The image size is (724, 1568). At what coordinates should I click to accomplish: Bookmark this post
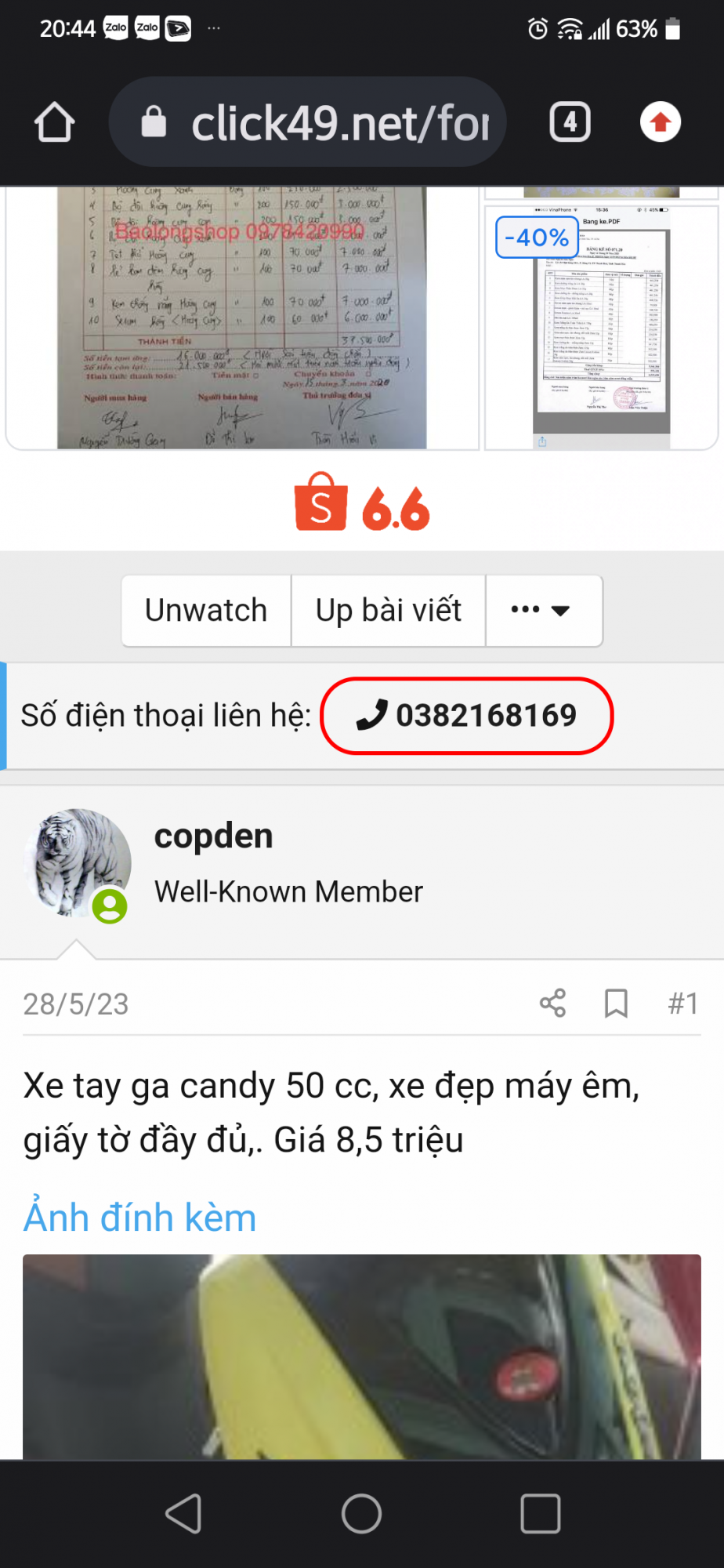coord(616,1003)
